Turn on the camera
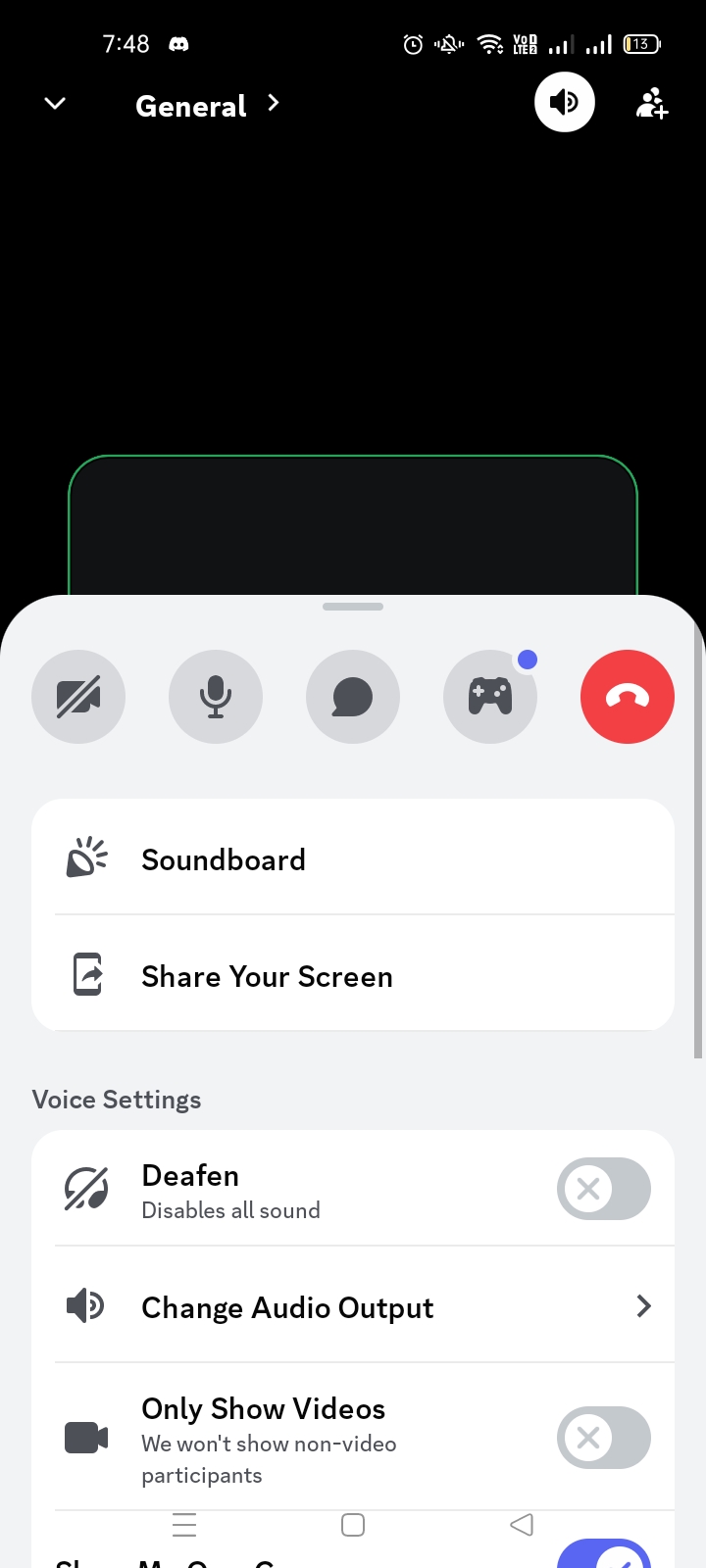Image resolution: width=706 pixels, height=1568 pixels. coord(78,697)
